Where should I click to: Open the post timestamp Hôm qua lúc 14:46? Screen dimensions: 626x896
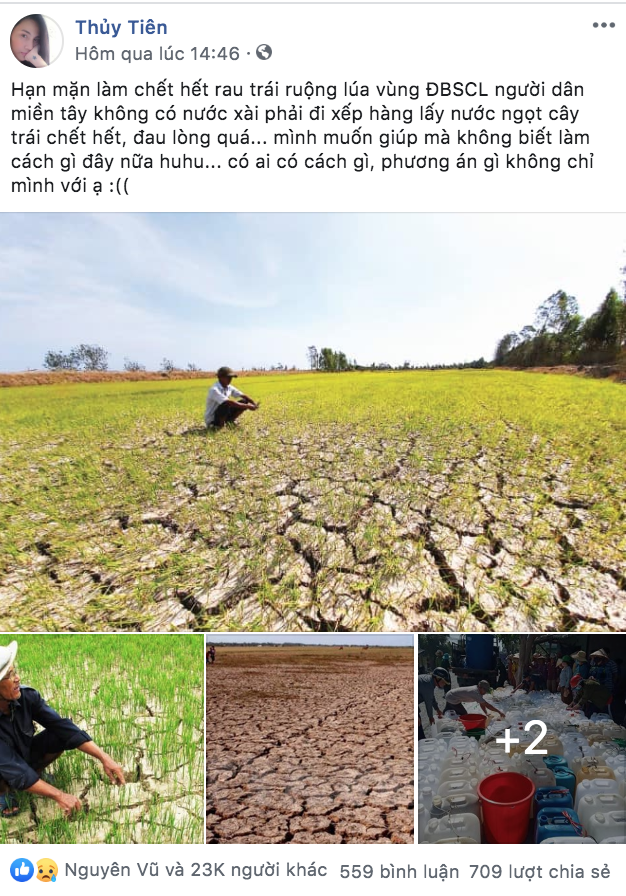157,53
